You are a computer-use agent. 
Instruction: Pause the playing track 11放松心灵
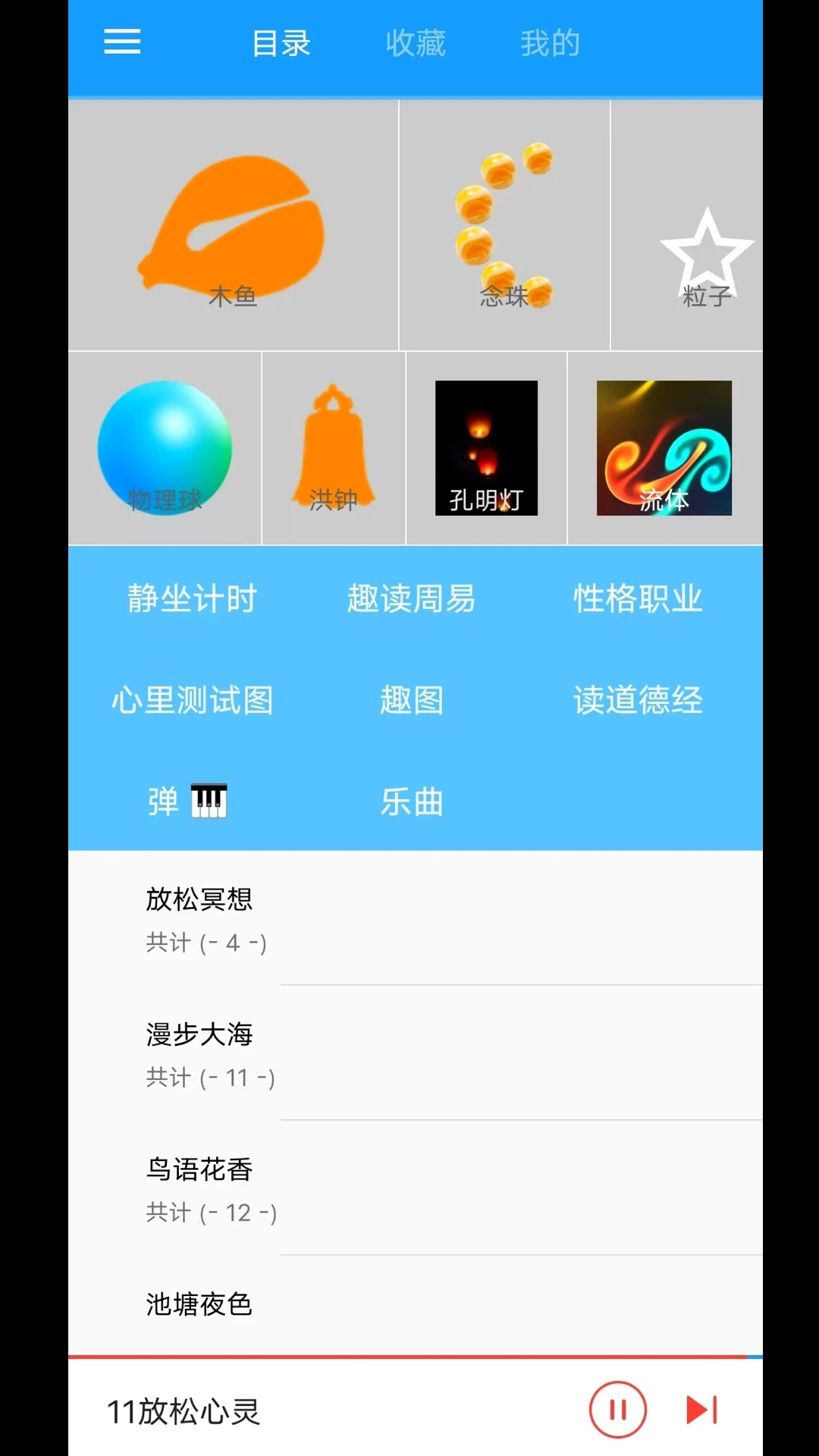coord(617,1408)
